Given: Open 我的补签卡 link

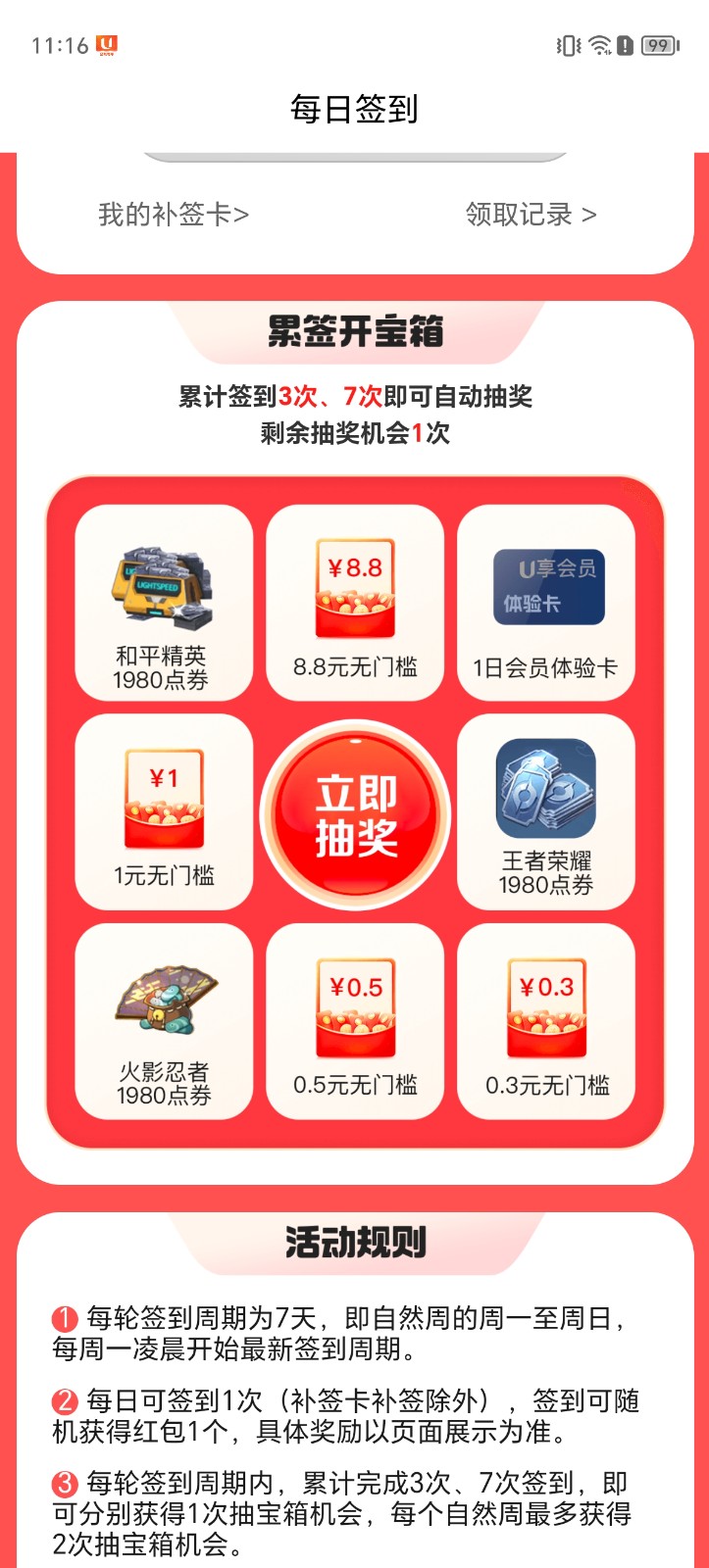Looking at the screenshot, I should pyautogui.click(x=174, y=215).
